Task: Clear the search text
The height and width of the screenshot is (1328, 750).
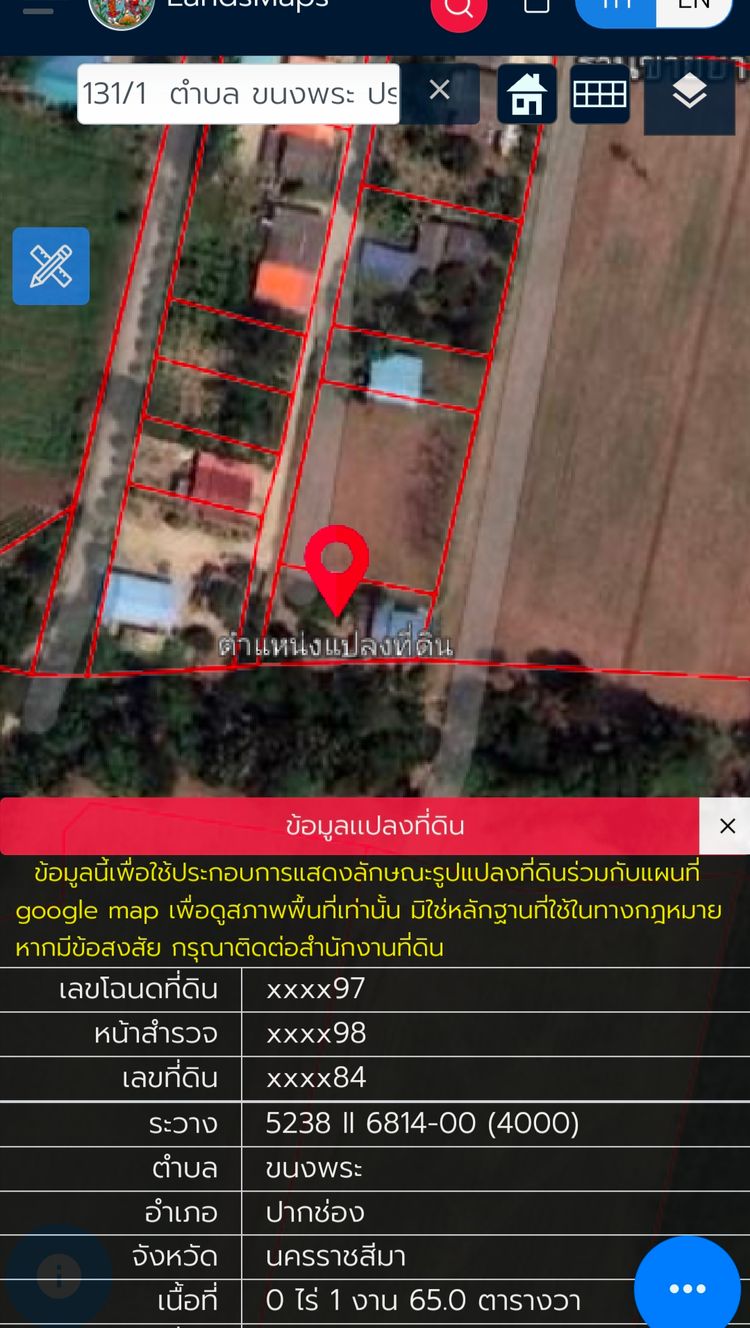Action: tap(440, 91)
